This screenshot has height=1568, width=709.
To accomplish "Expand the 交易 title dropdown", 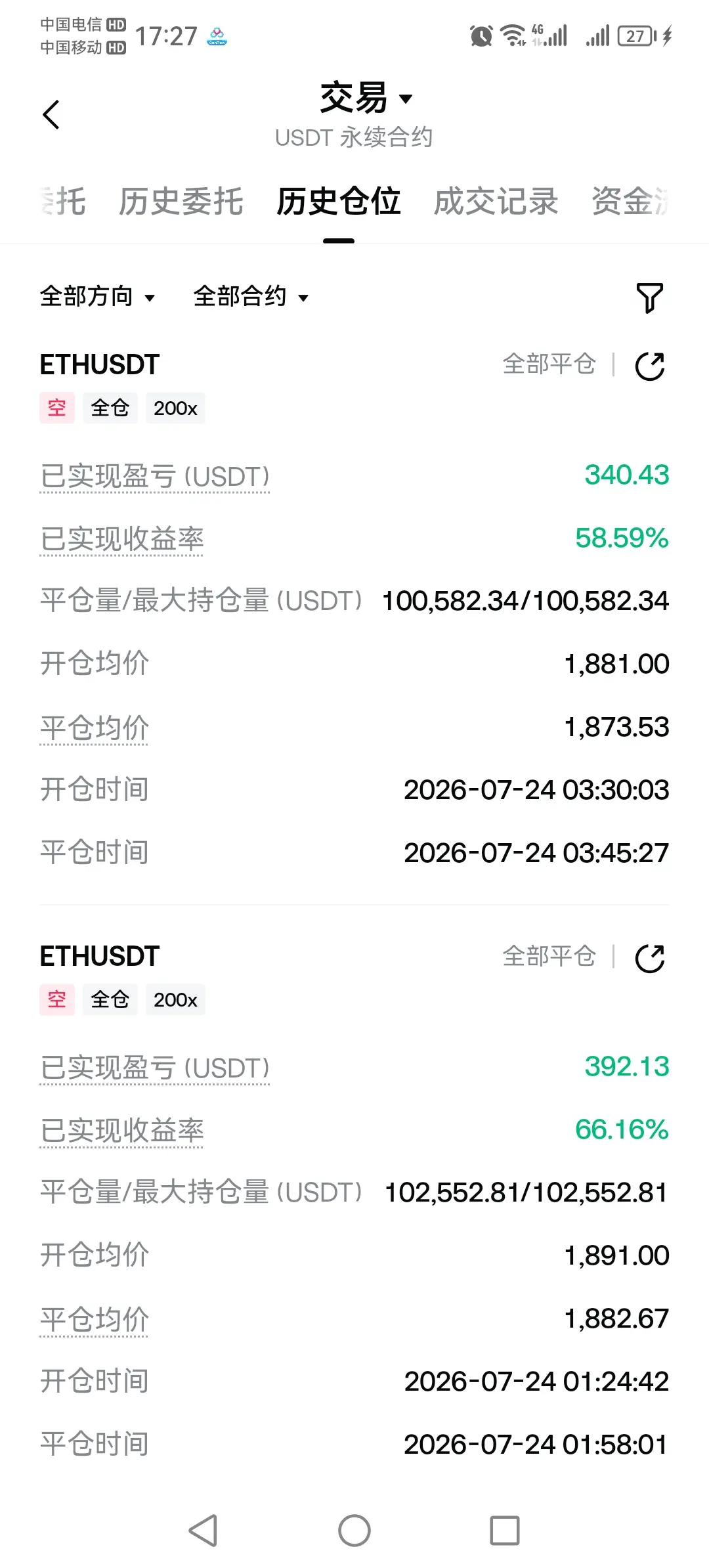I will click(x=366, y=98).
